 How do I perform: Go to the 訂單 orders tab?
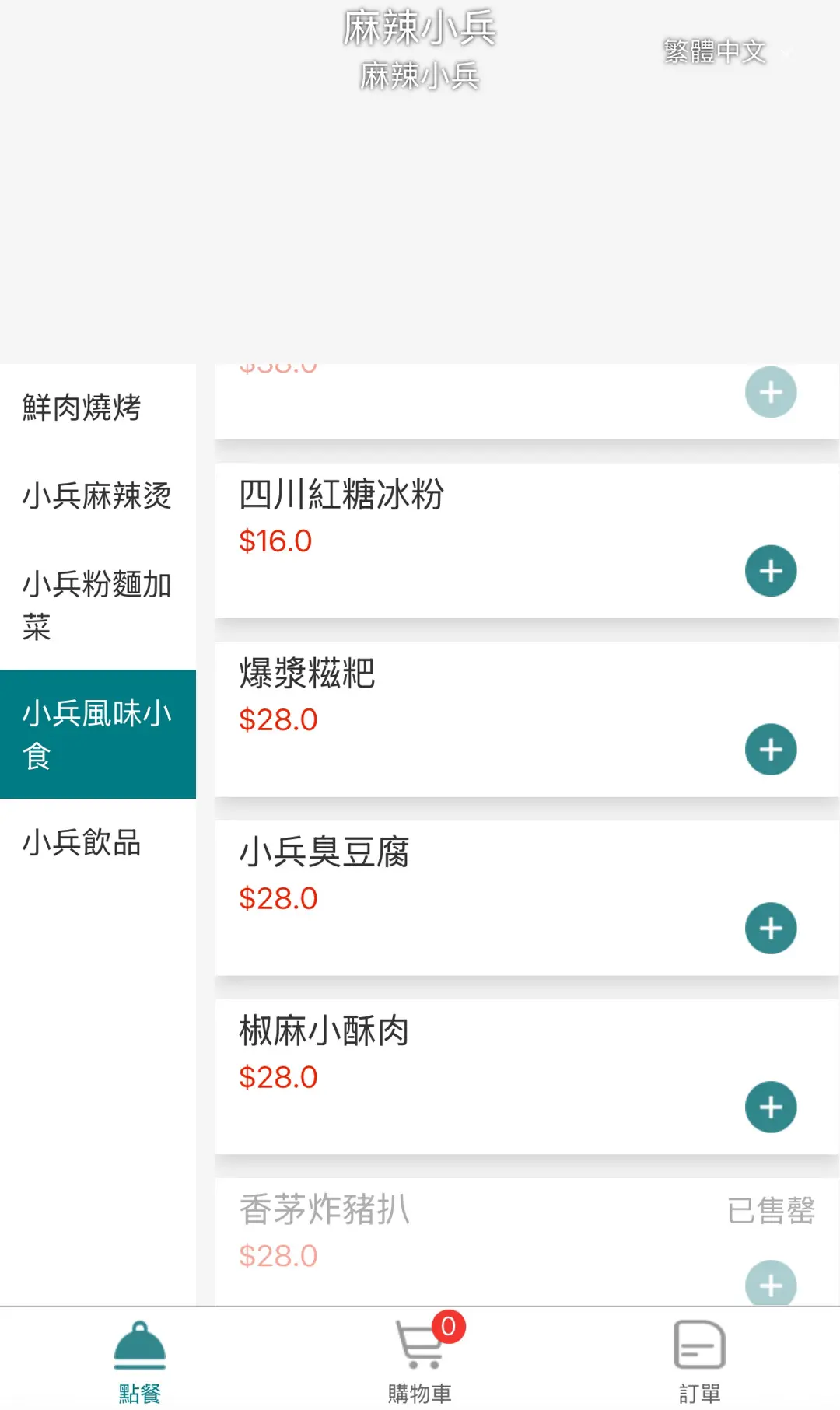pos(699,1361)
